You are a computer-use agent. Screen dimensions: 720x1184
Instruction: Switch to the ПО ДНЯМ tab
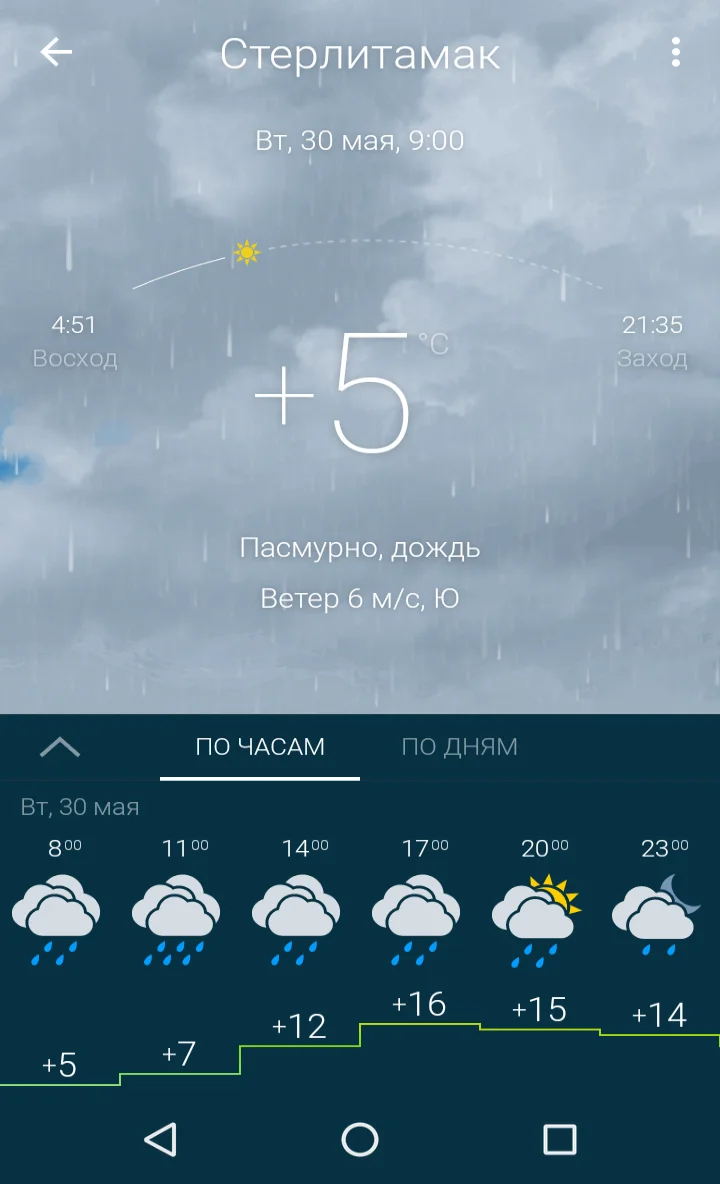click(x=460, y=746)
